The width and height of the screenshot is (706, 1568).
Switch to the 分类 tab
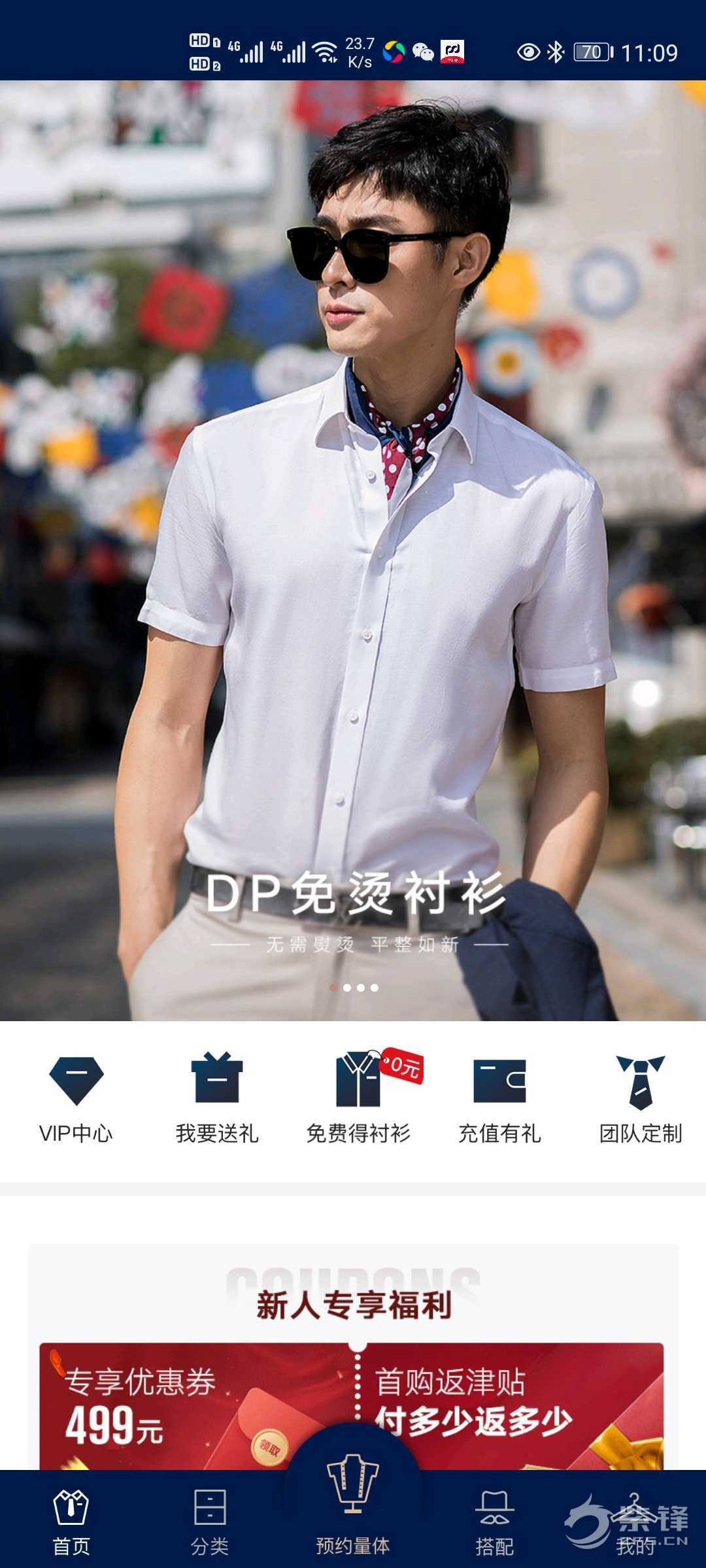[x=210, y=1521]
